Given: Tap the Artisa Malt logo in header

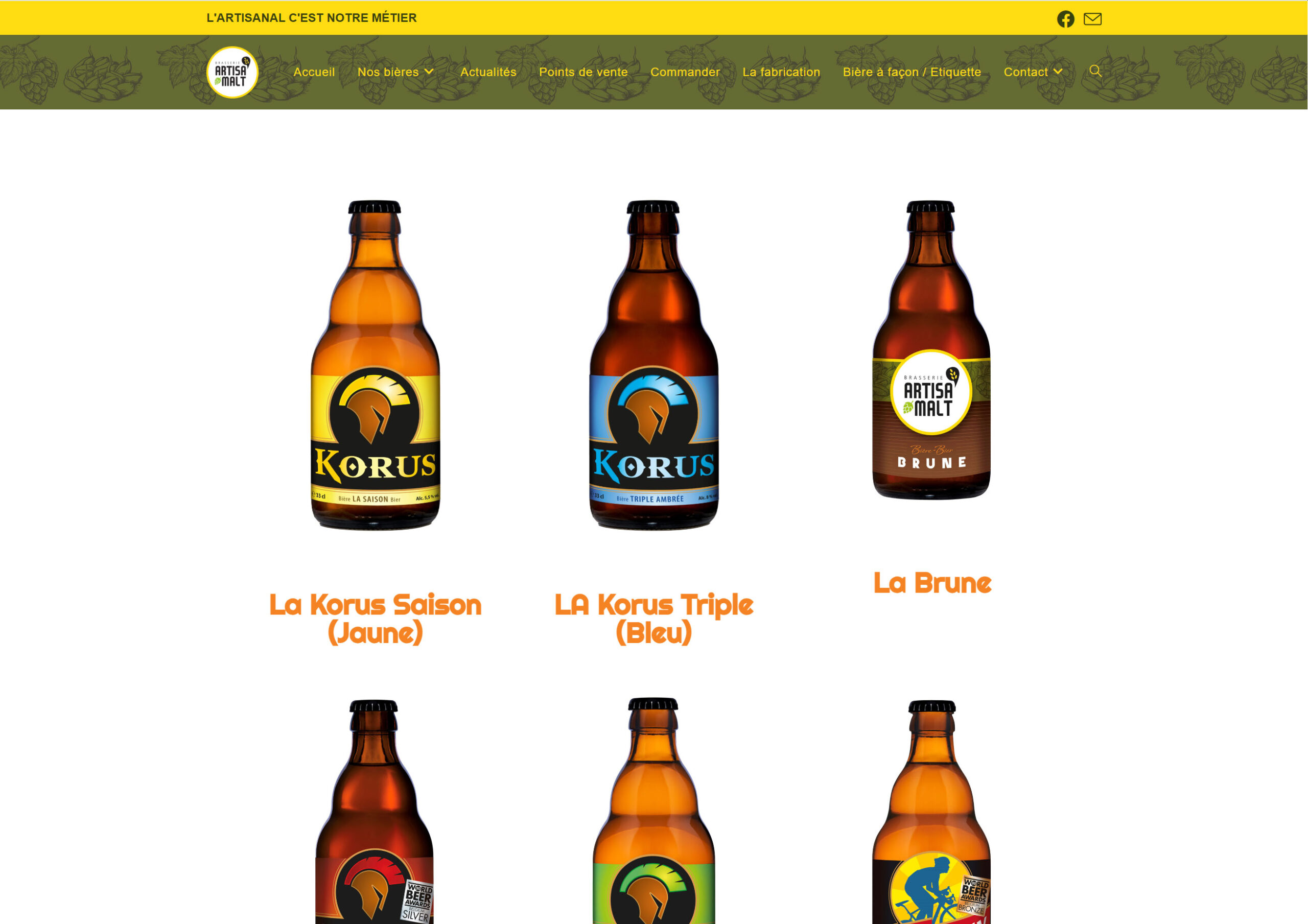Looking at the screenshot, I should [232, 73].
